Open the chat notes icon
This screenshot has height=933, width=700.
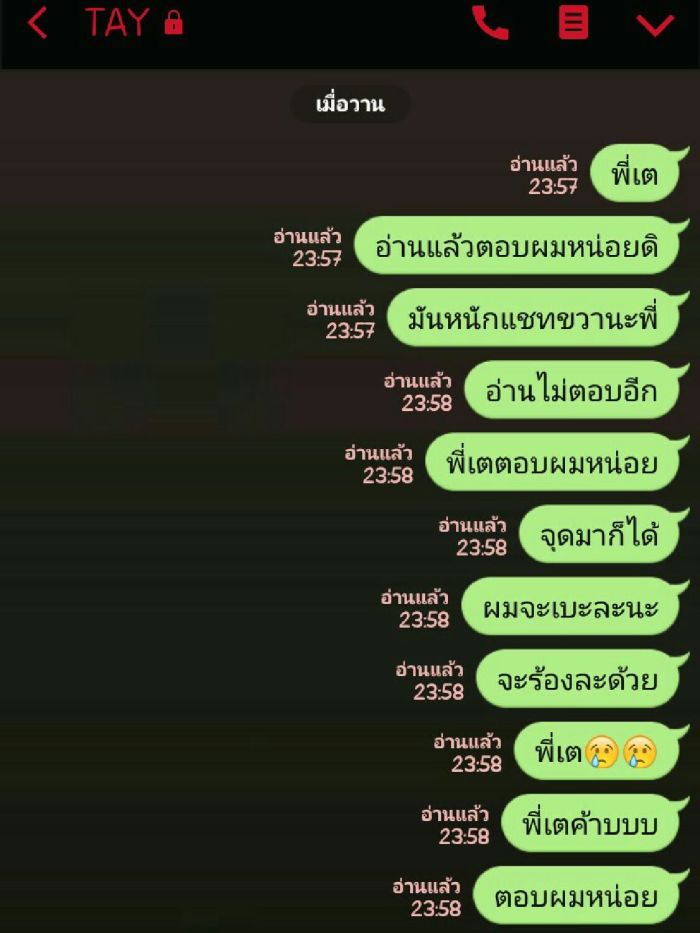573,23
